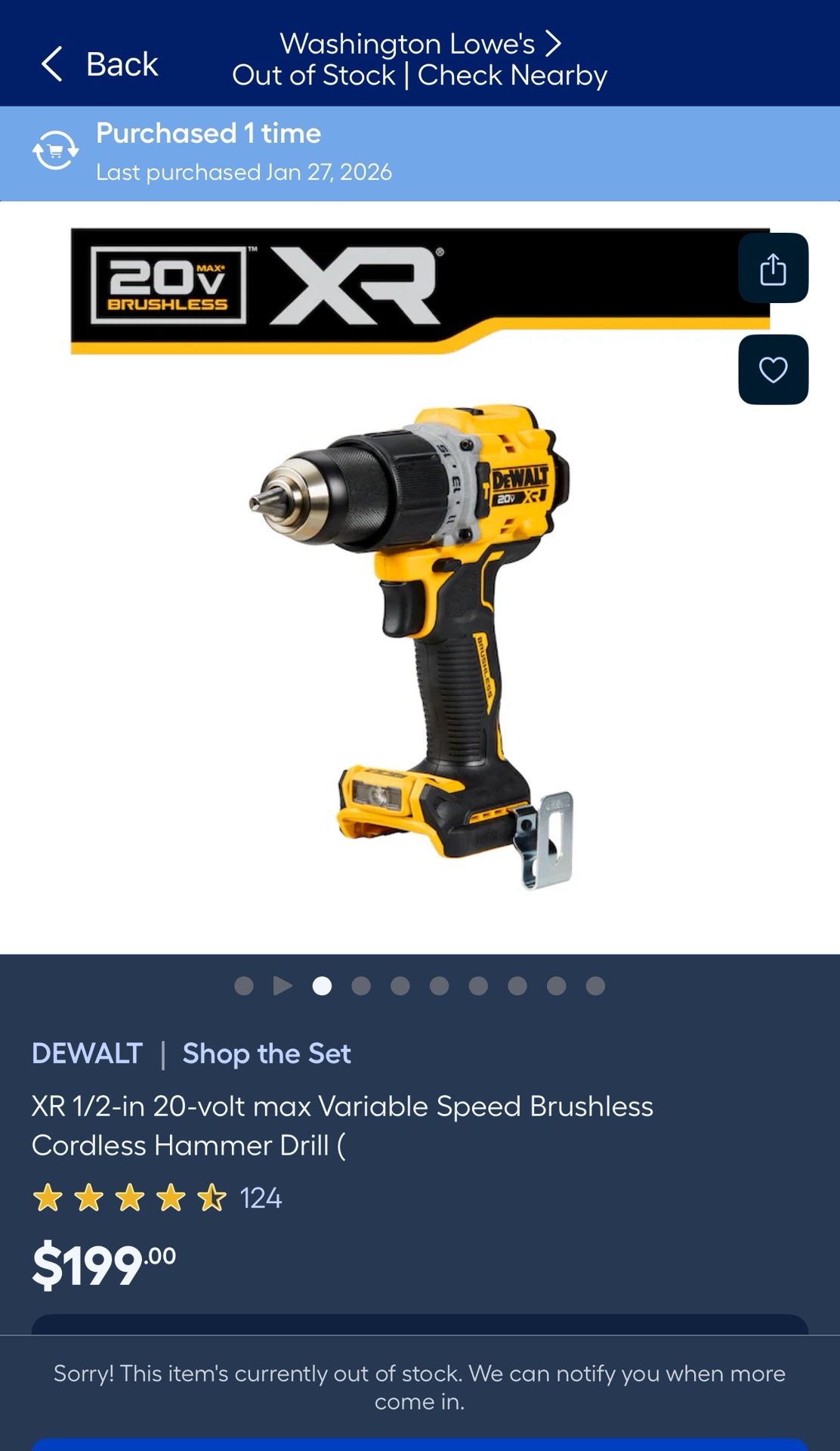Save the drill to favorites with heart
Screen dimensions: 840x1451
(x=773, y=370)
